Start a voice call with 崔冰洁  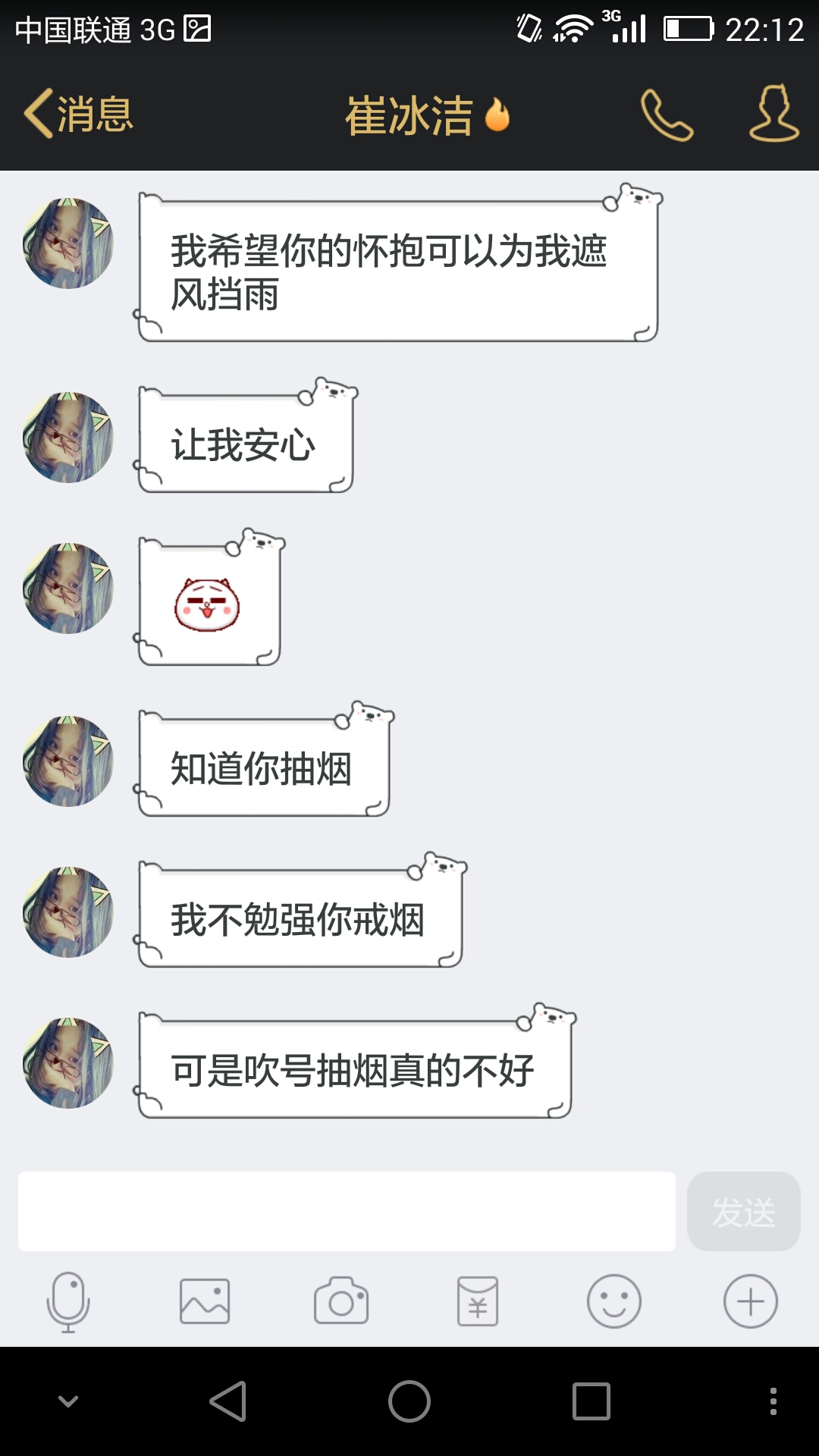(667, 115)
